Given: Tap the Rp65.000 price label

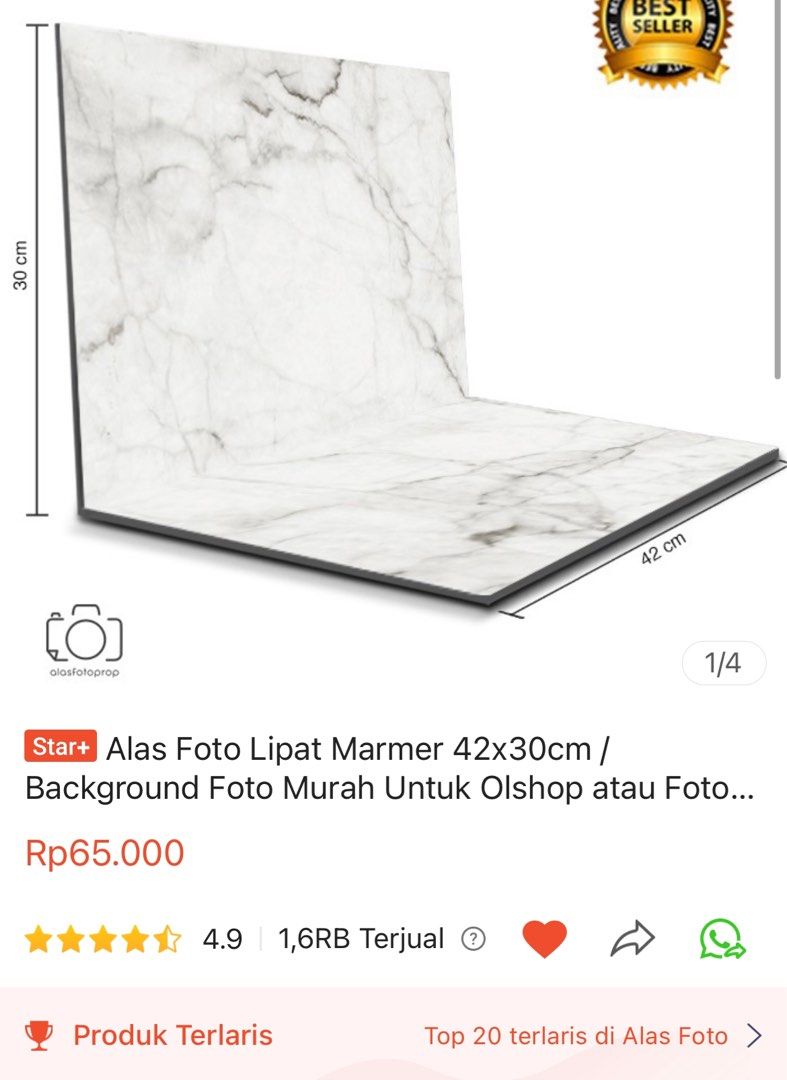Looking at the screenshot, I should coord(104,853).
